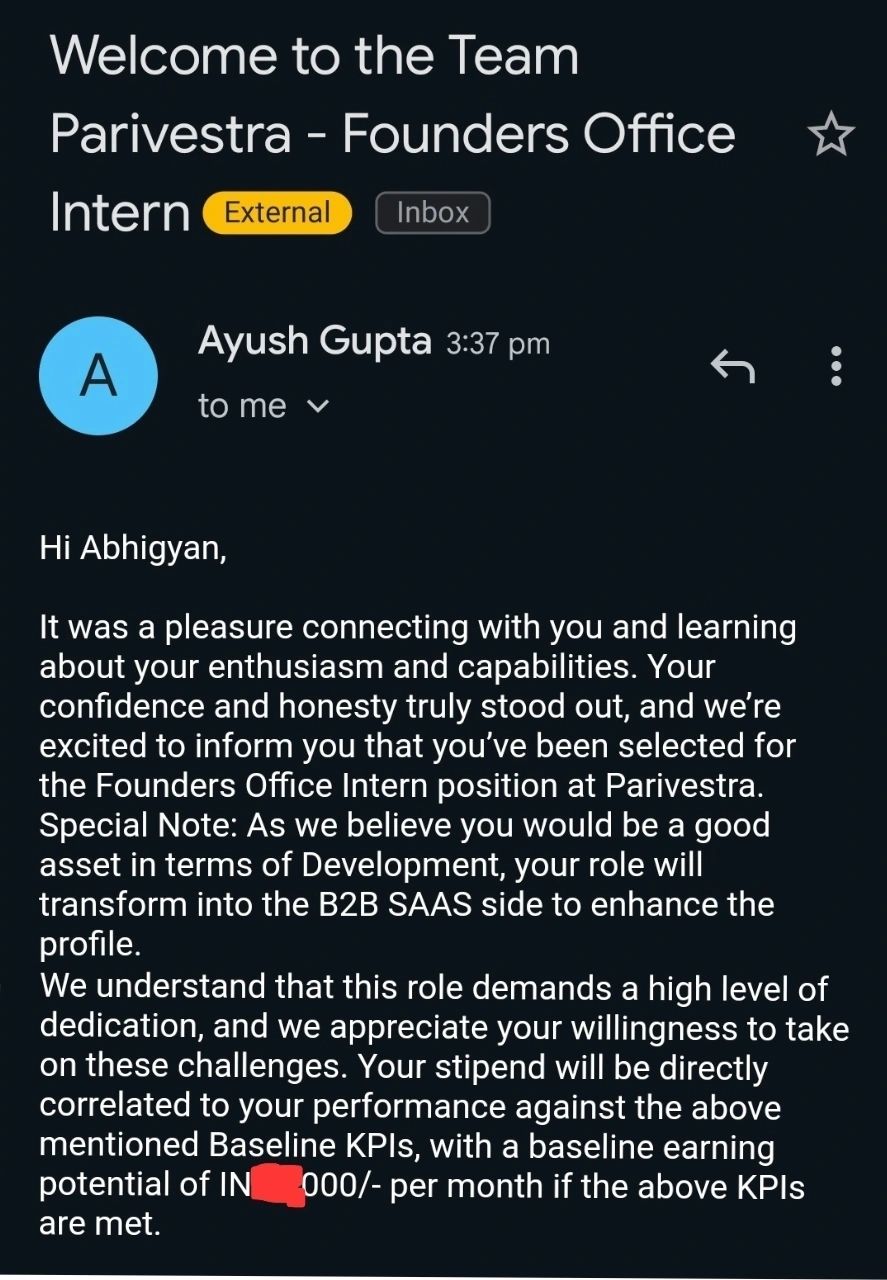
Task: Reply to Ayush Gupta's email
Action: [732, 366]
